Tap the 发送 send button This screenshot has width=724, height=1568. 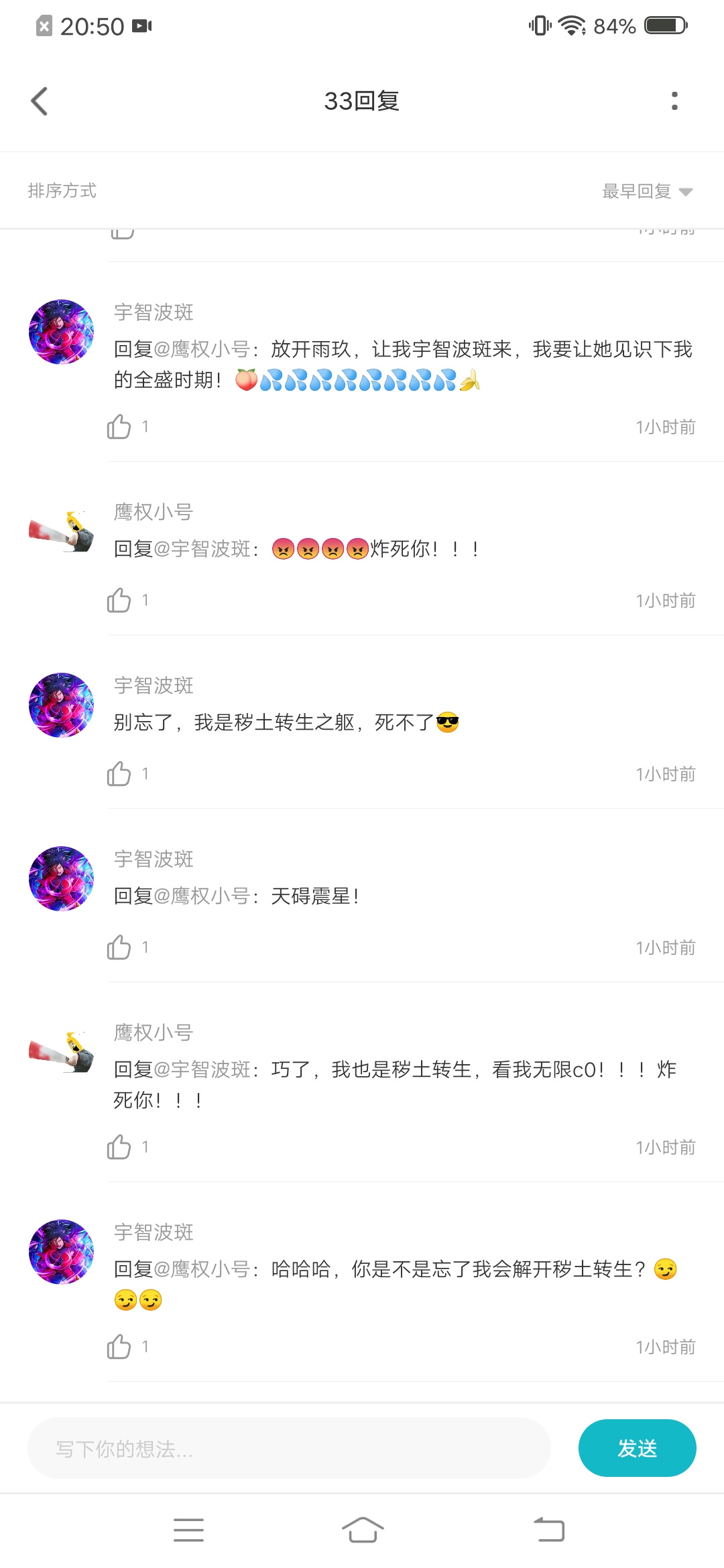637,1449
